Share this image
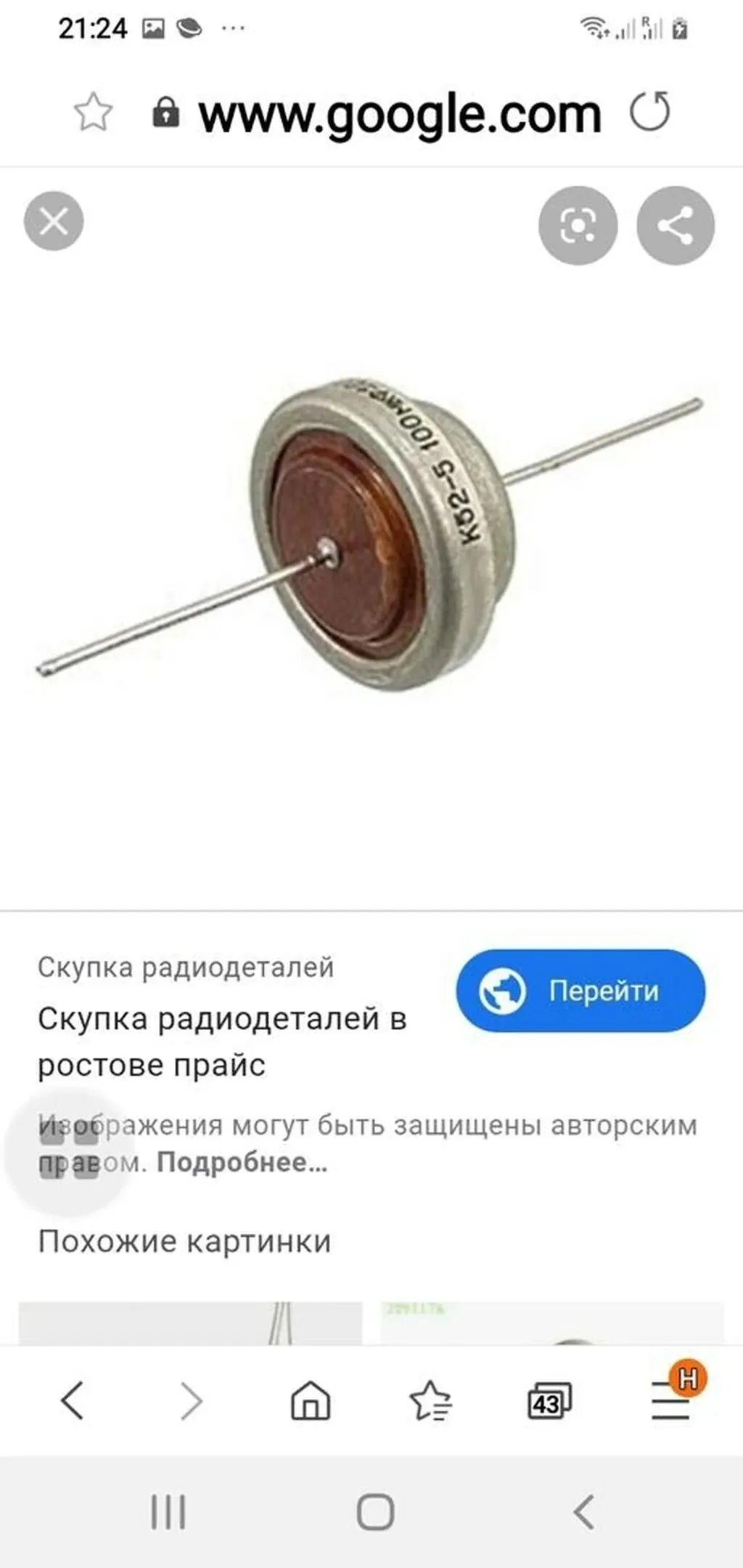This screenshot has width=743, height=1568. point(676,226)
